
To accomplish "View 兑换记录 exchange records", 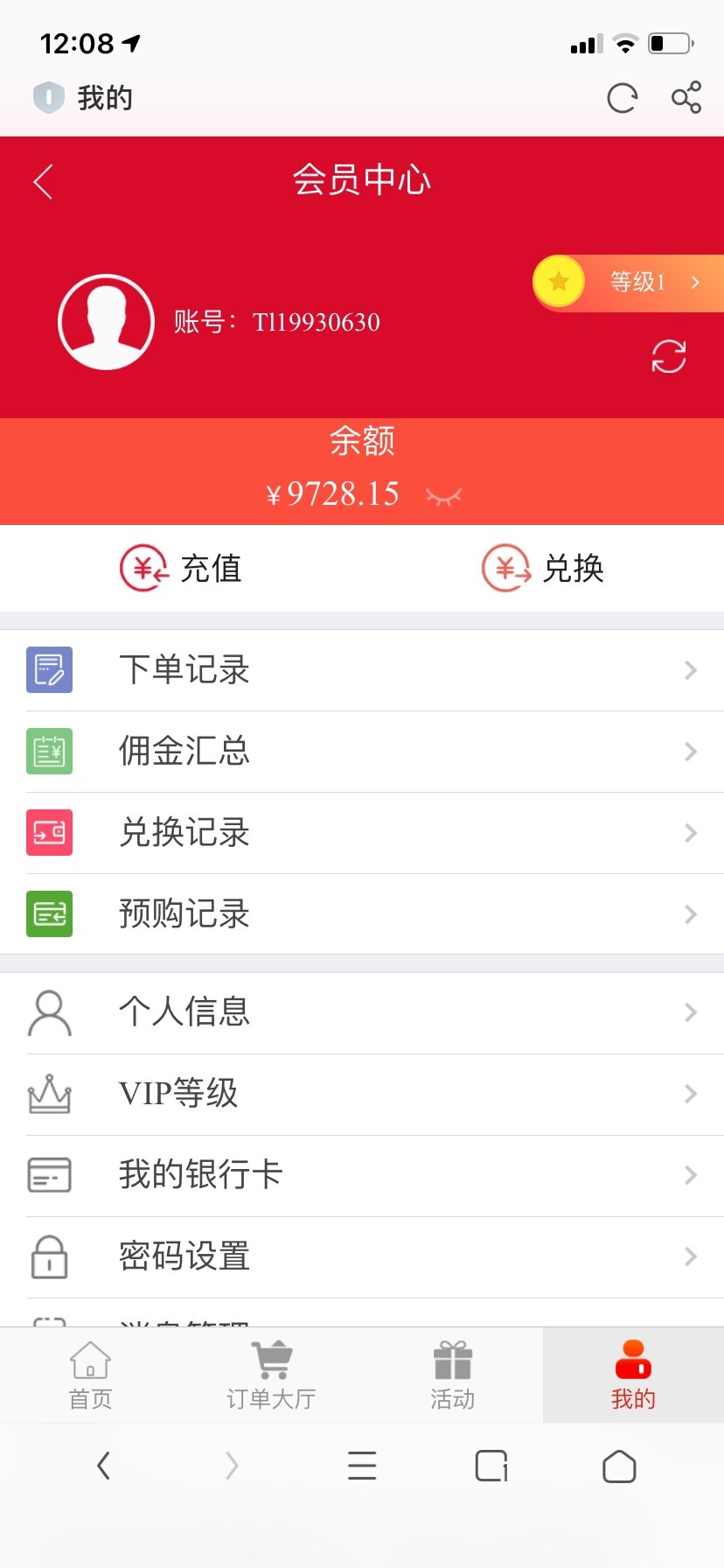I will pos(362,833).
